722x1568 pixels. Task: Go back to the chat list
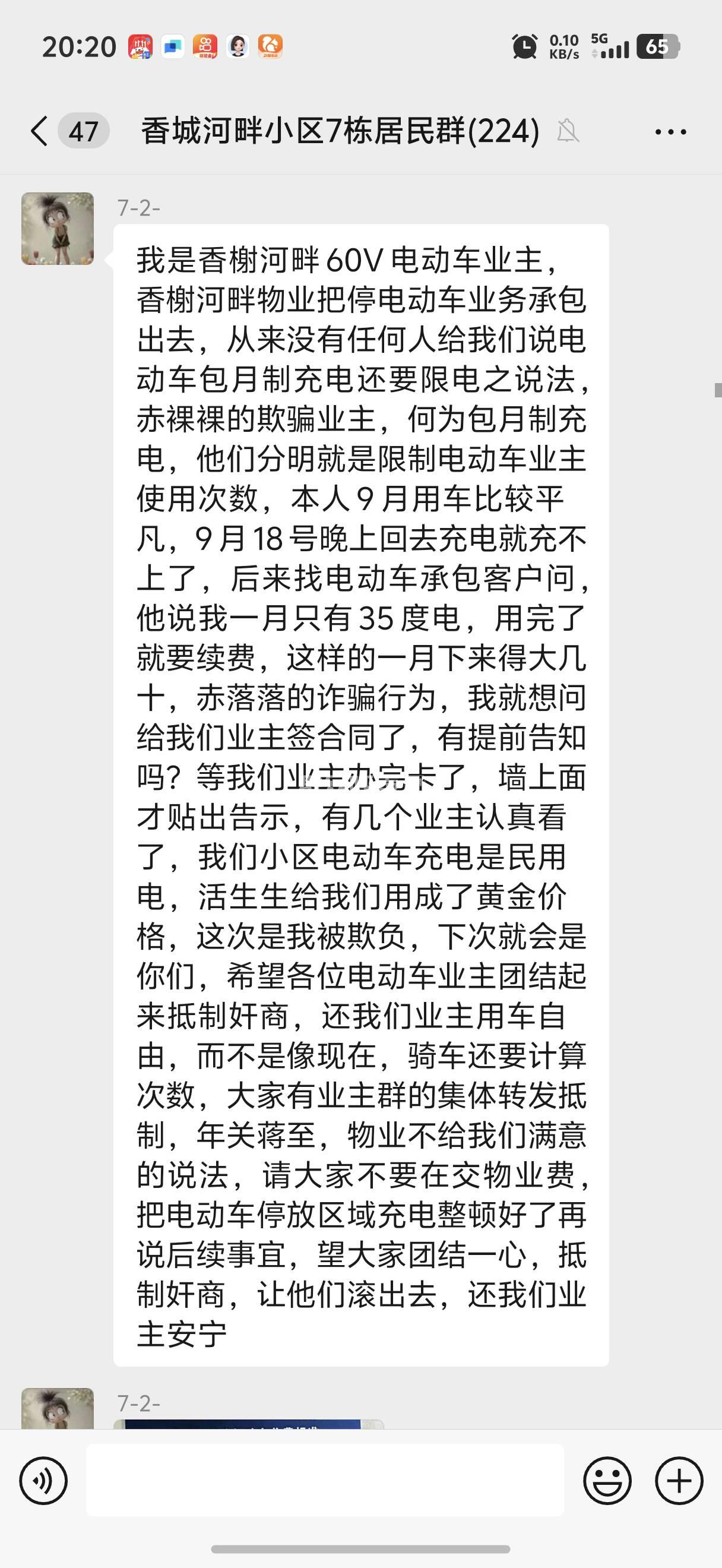40,131
